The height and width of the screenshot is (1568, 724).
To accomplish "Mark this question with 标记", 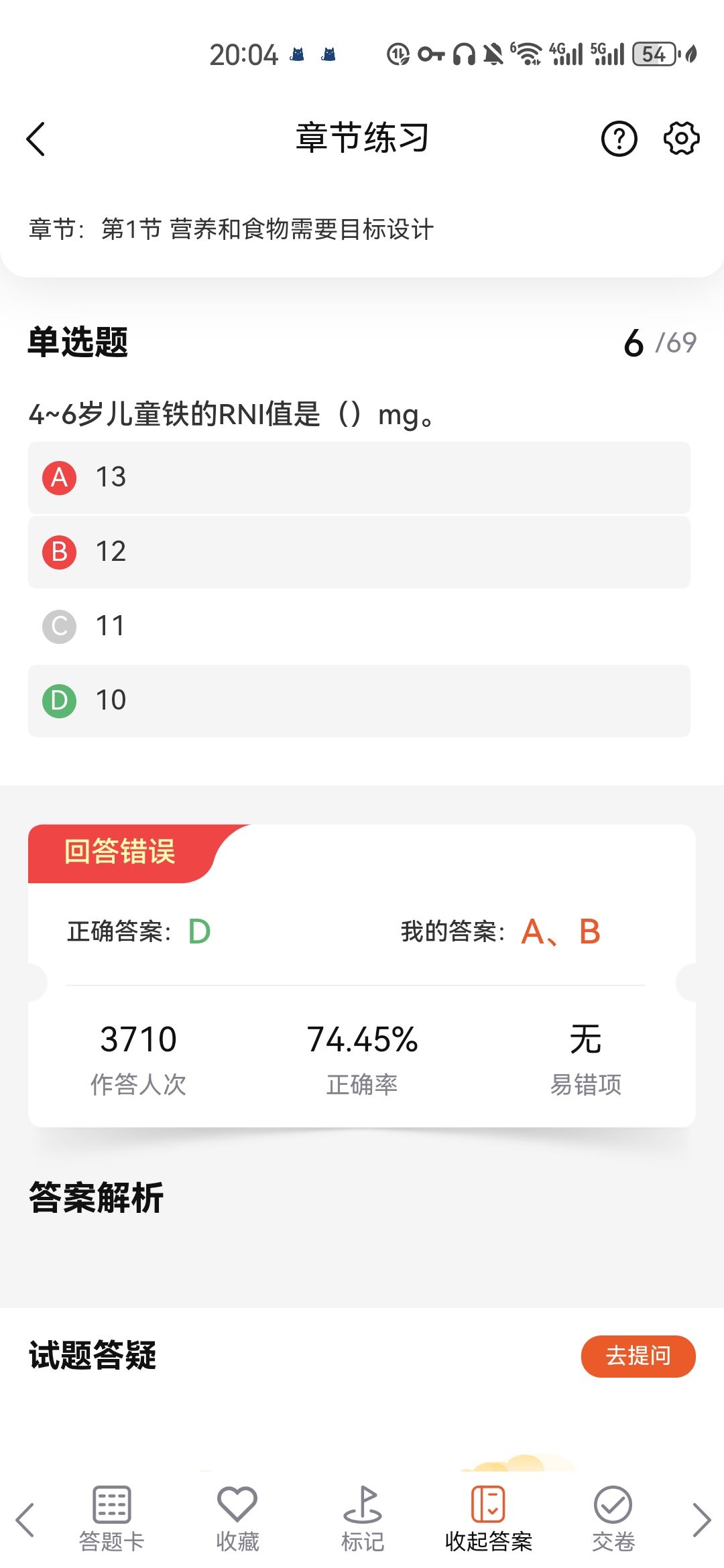I will [x=363, y=1518].
